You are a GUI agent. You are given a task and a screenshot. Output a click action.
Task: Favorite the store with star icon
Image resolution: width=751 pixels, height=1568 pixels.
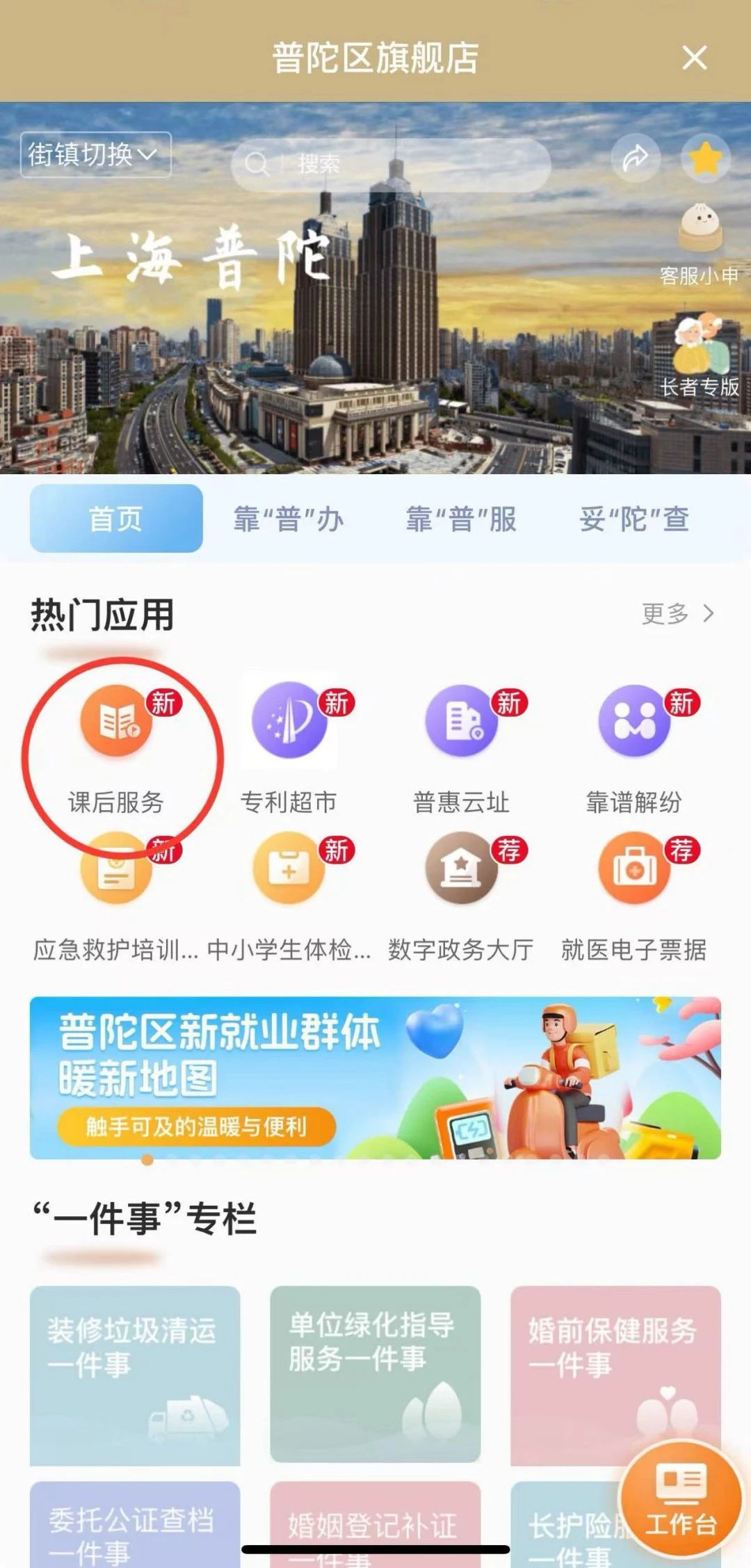[x=705, y=159]
